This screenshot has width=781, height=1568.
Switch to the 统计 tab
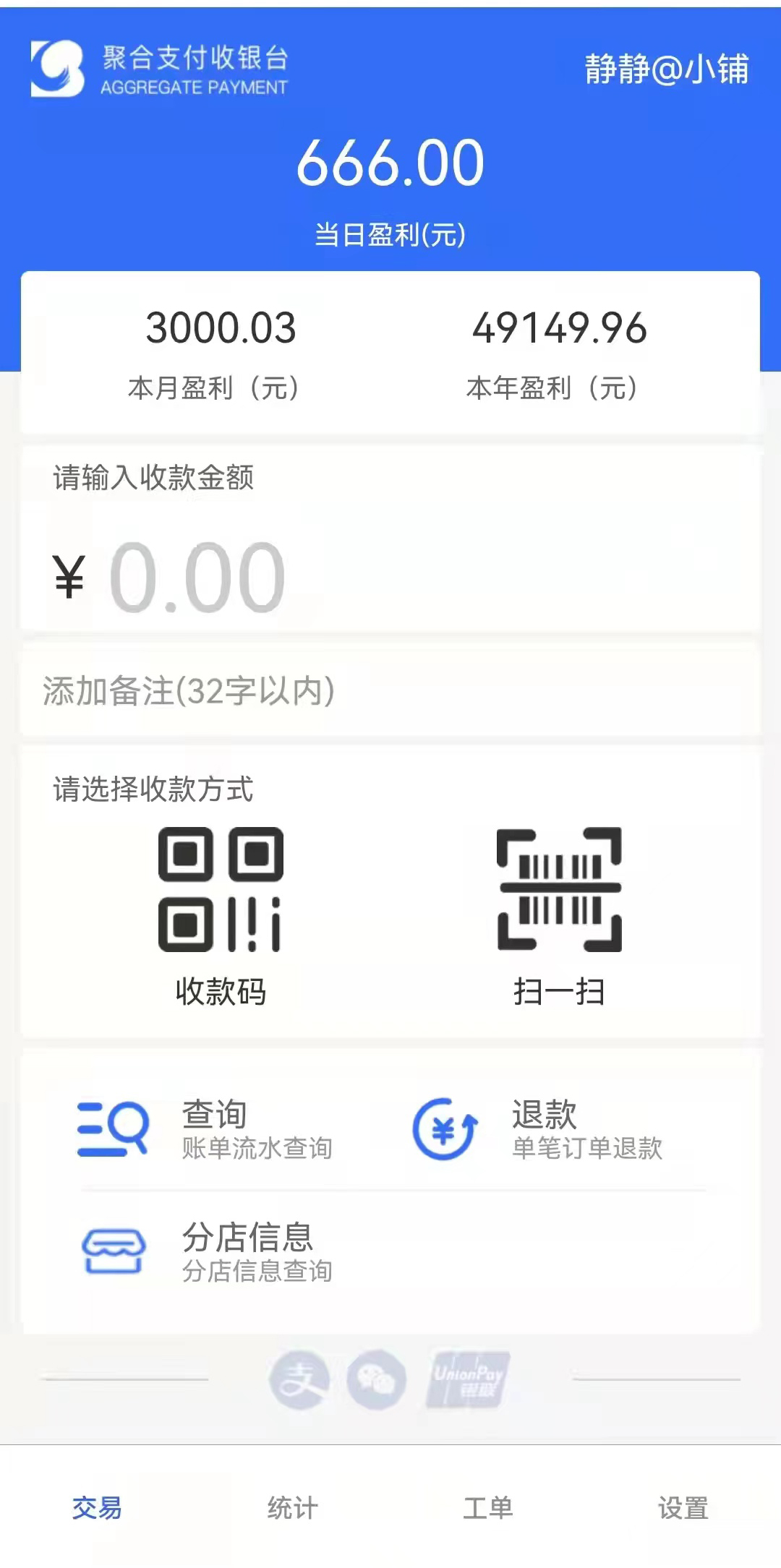tap(292, 1508)
